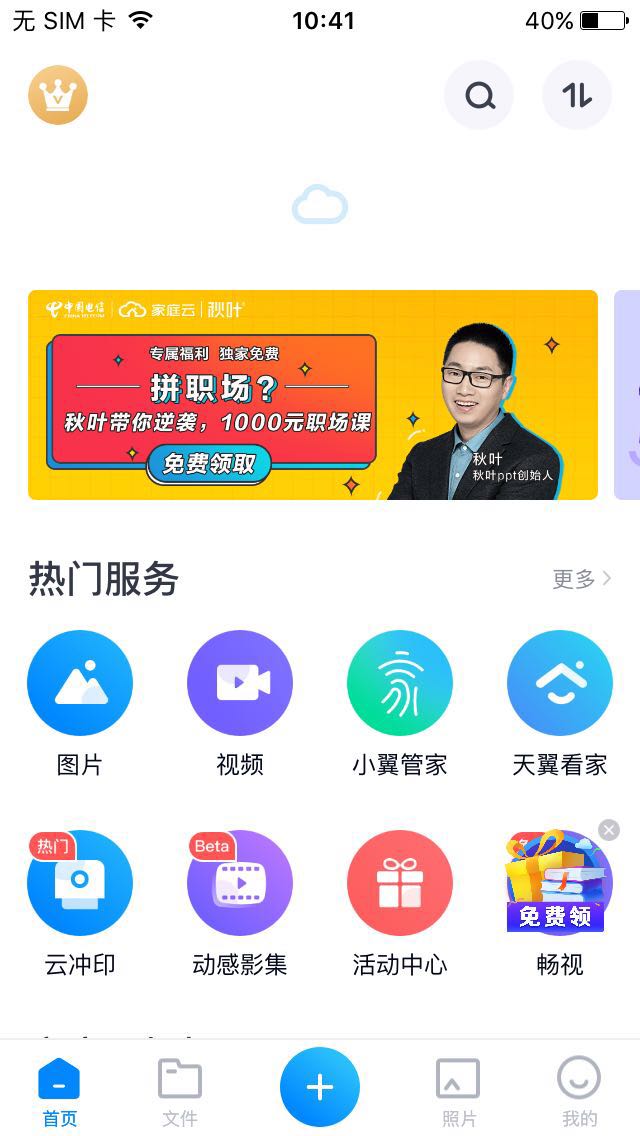Screen dimensions: 640x1136
Task: Switch to the 我的 tab
Action: coord(579,1092)
